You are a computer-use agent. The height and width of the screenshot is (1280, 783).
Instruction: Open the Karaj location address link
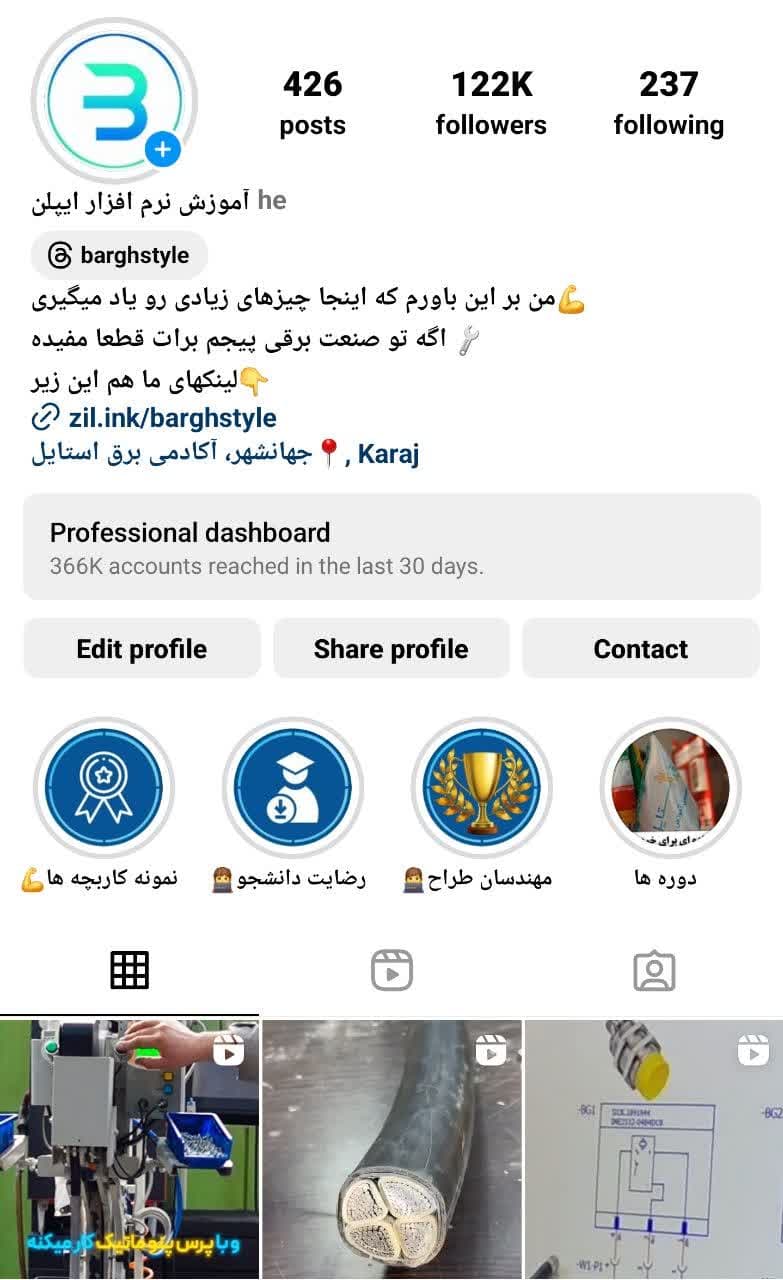(225, 454)
